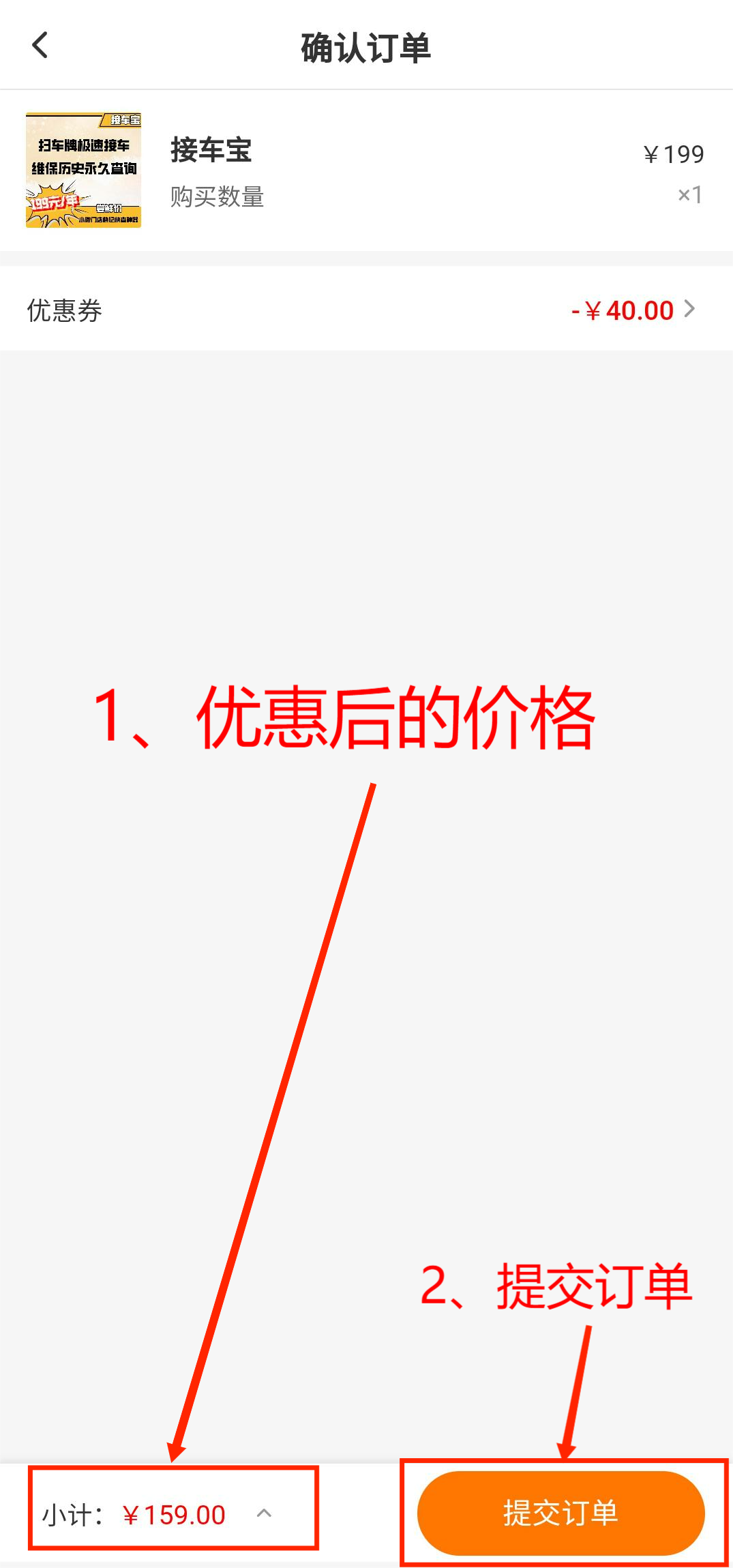Screen dimensions: 733x1568
Task: Expand the 小计 price details
Action: coord(264,1513)
